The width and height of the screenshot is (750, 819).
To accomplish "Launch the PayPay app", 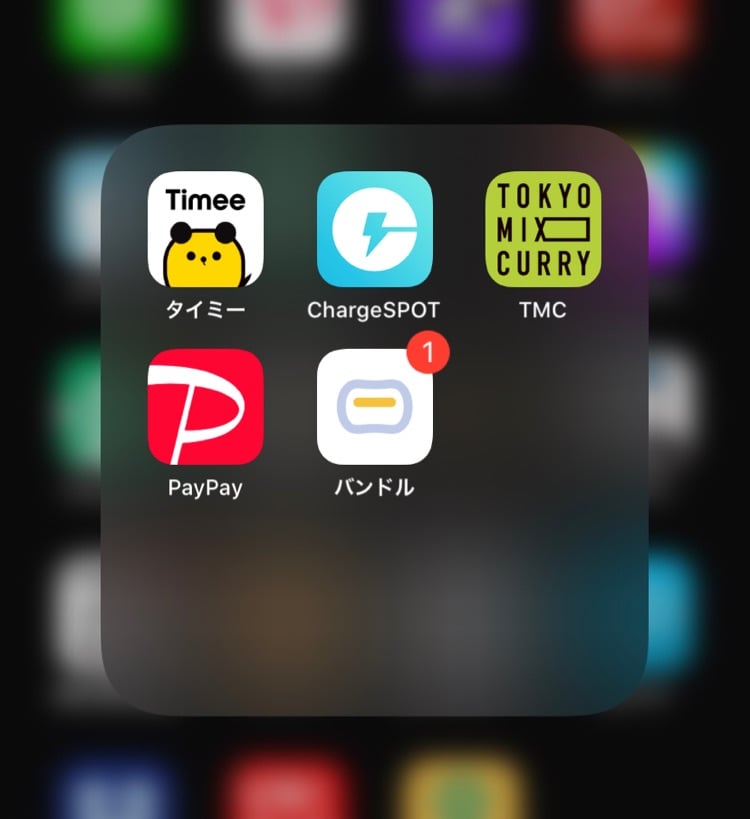I will (x=205, y=407).
